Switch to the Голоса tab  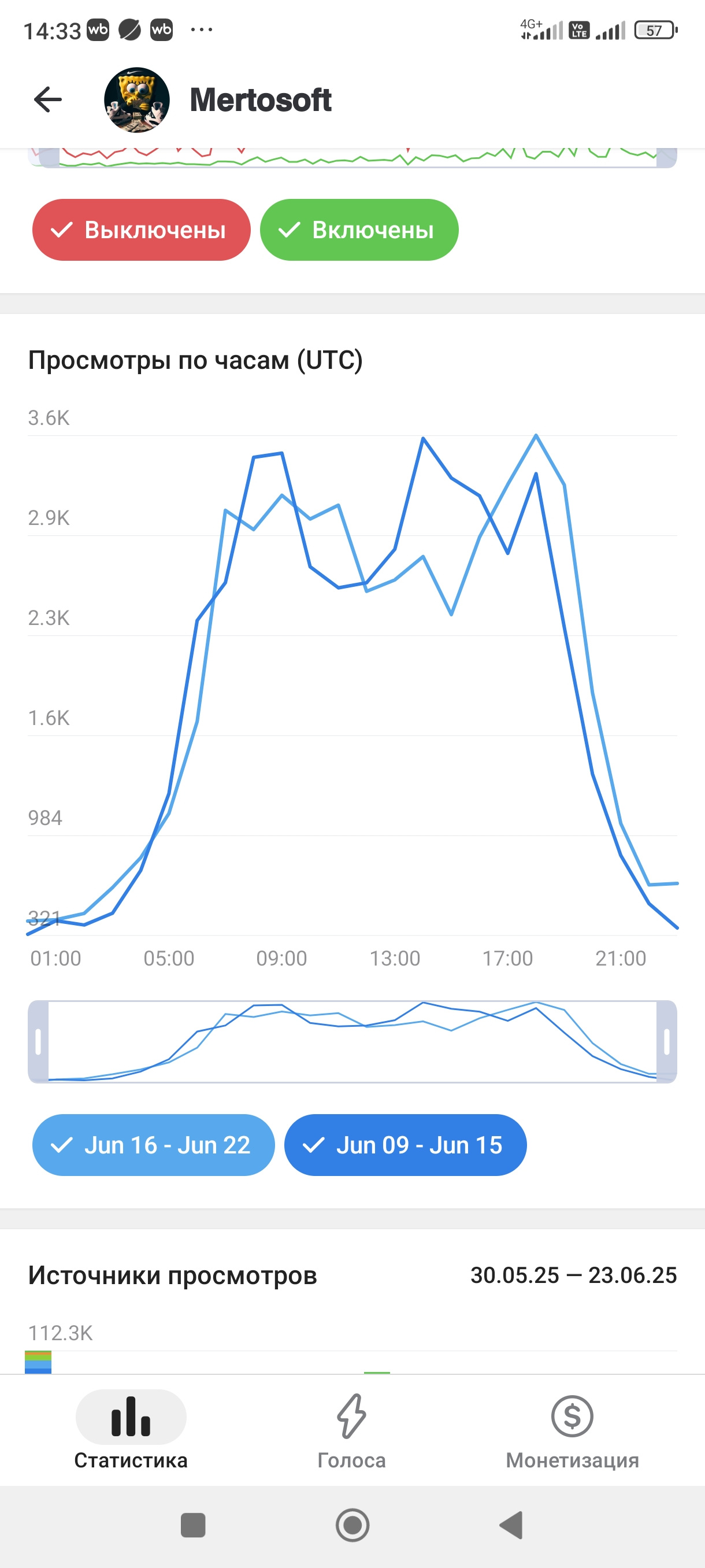[351, 1429]
